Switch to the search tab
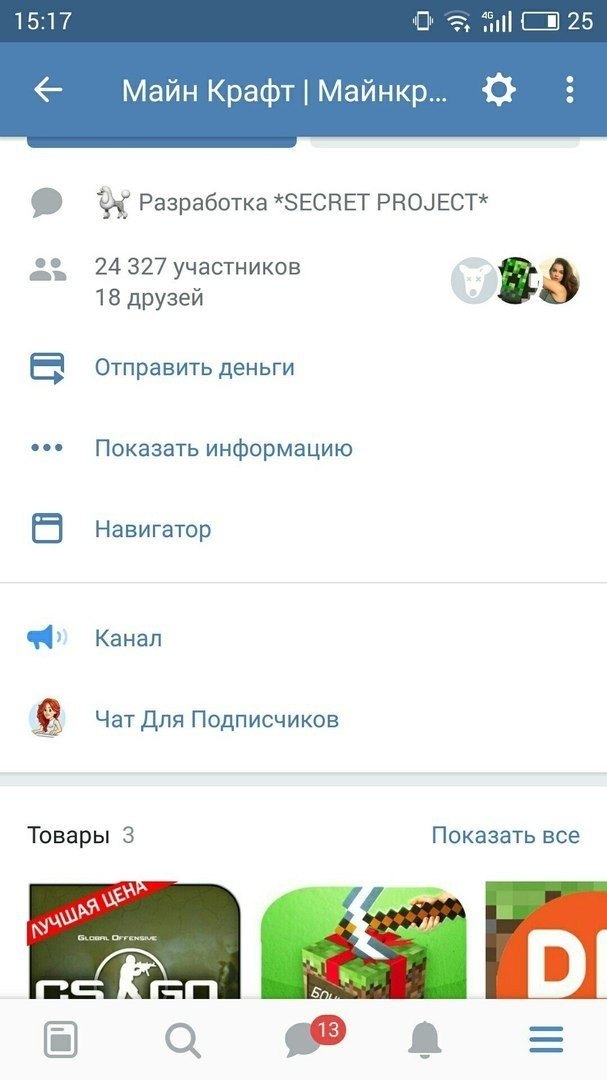 tap(182, 1040)
